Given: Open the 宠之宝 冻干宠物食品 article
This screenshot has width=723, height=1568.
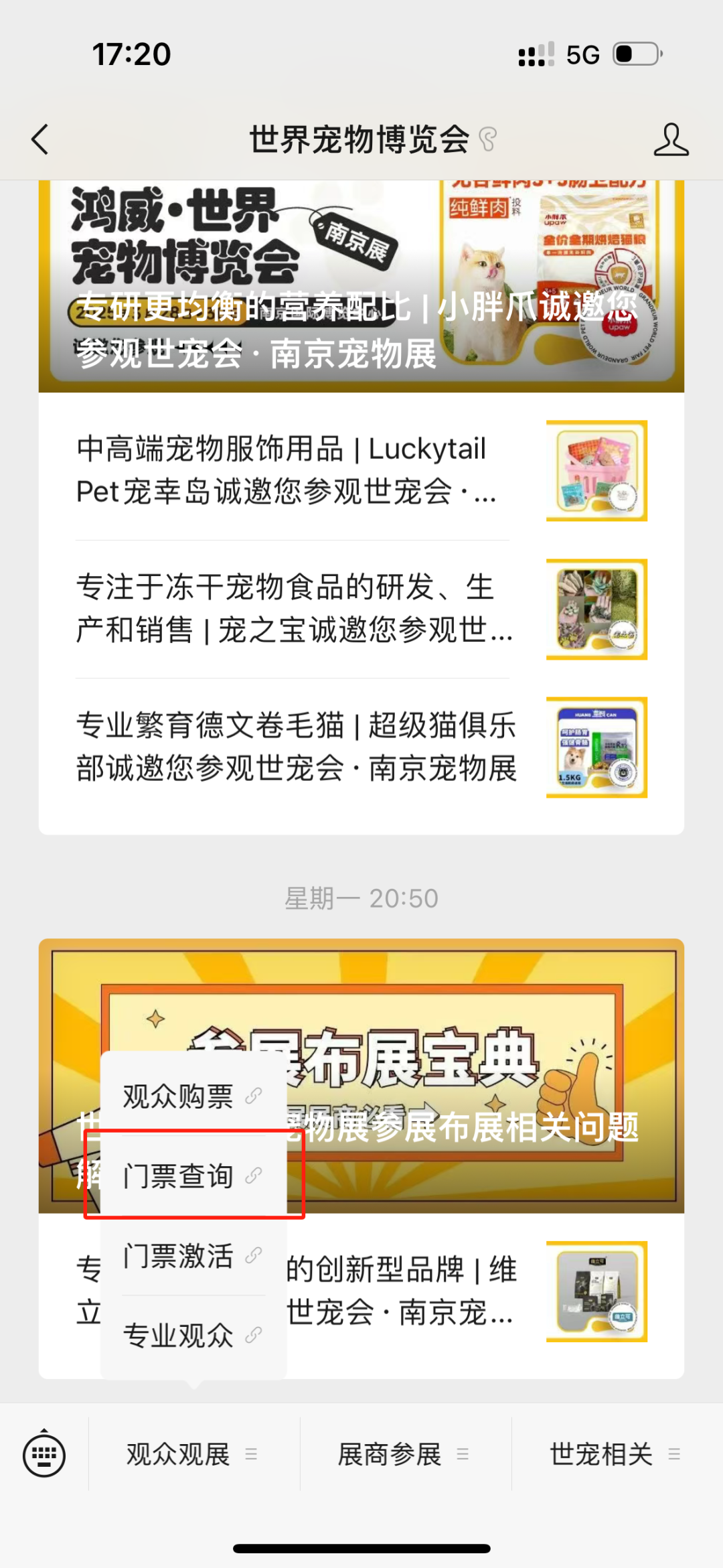Looking at the screenshot, I should pos(295,608).
